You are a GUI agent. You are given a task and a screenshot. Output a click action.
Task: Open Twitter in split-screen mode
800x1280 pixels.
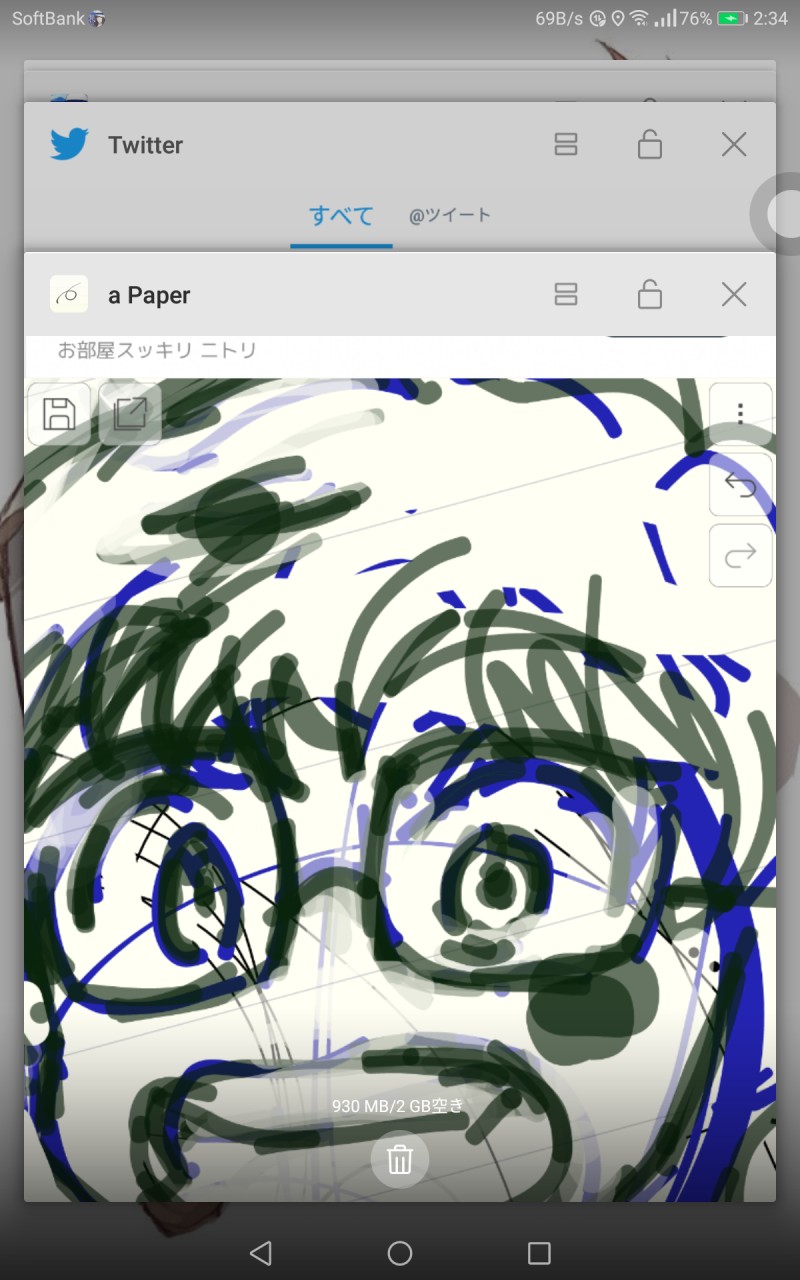[566, 145]
